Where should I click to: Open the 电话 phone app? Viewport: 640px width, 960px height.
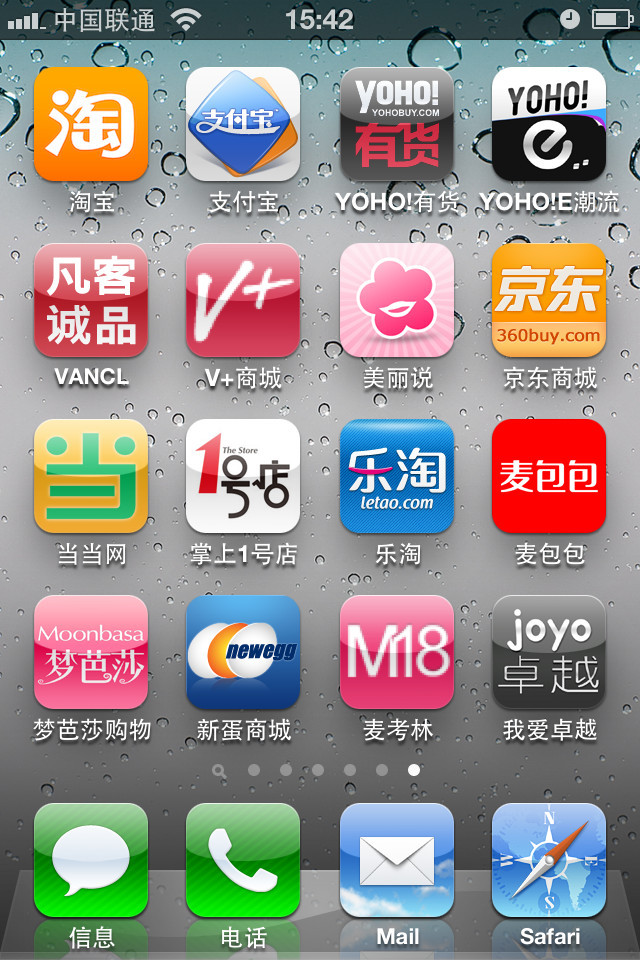coord(243,860)
